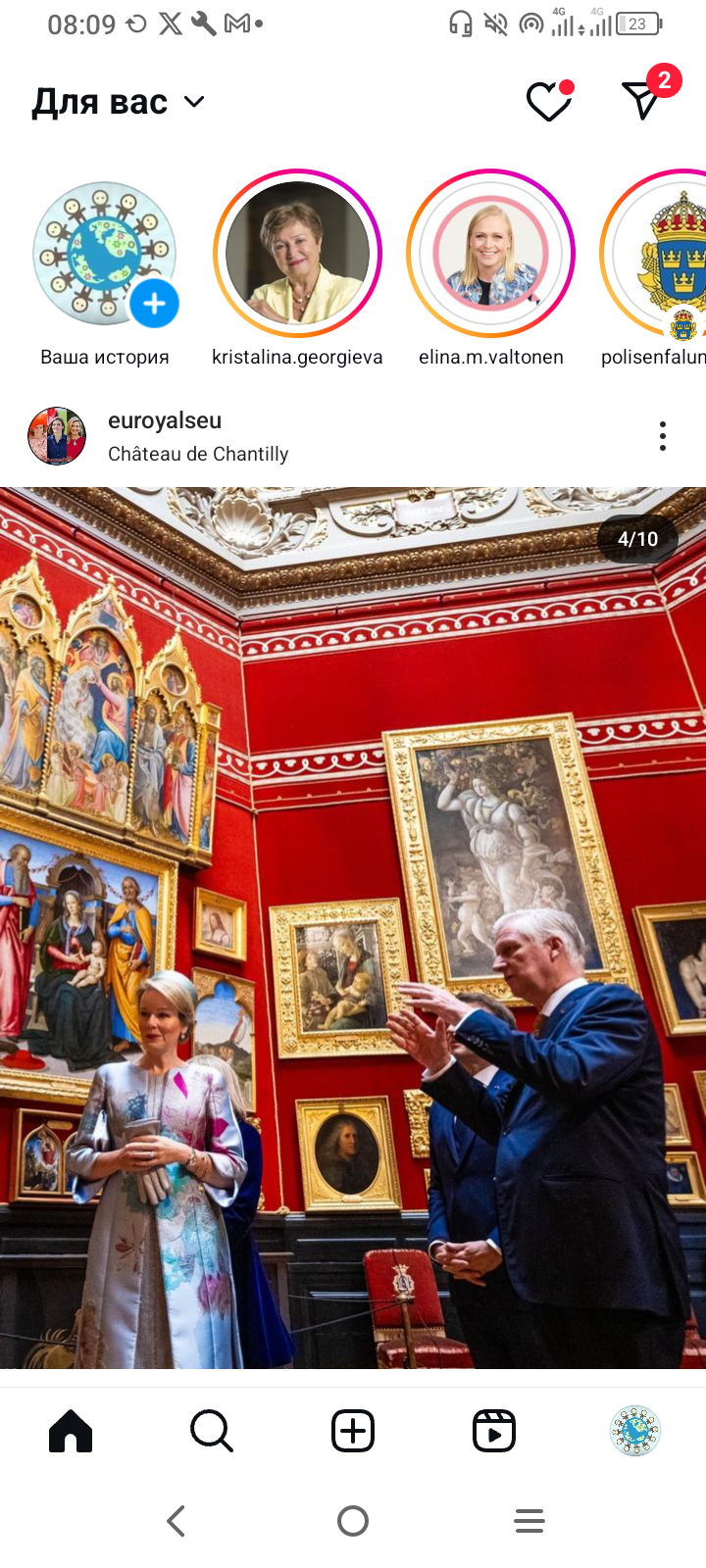This screenshot has width=706, height=1568.
Task: Tap the system home button
Action: 353,1521
